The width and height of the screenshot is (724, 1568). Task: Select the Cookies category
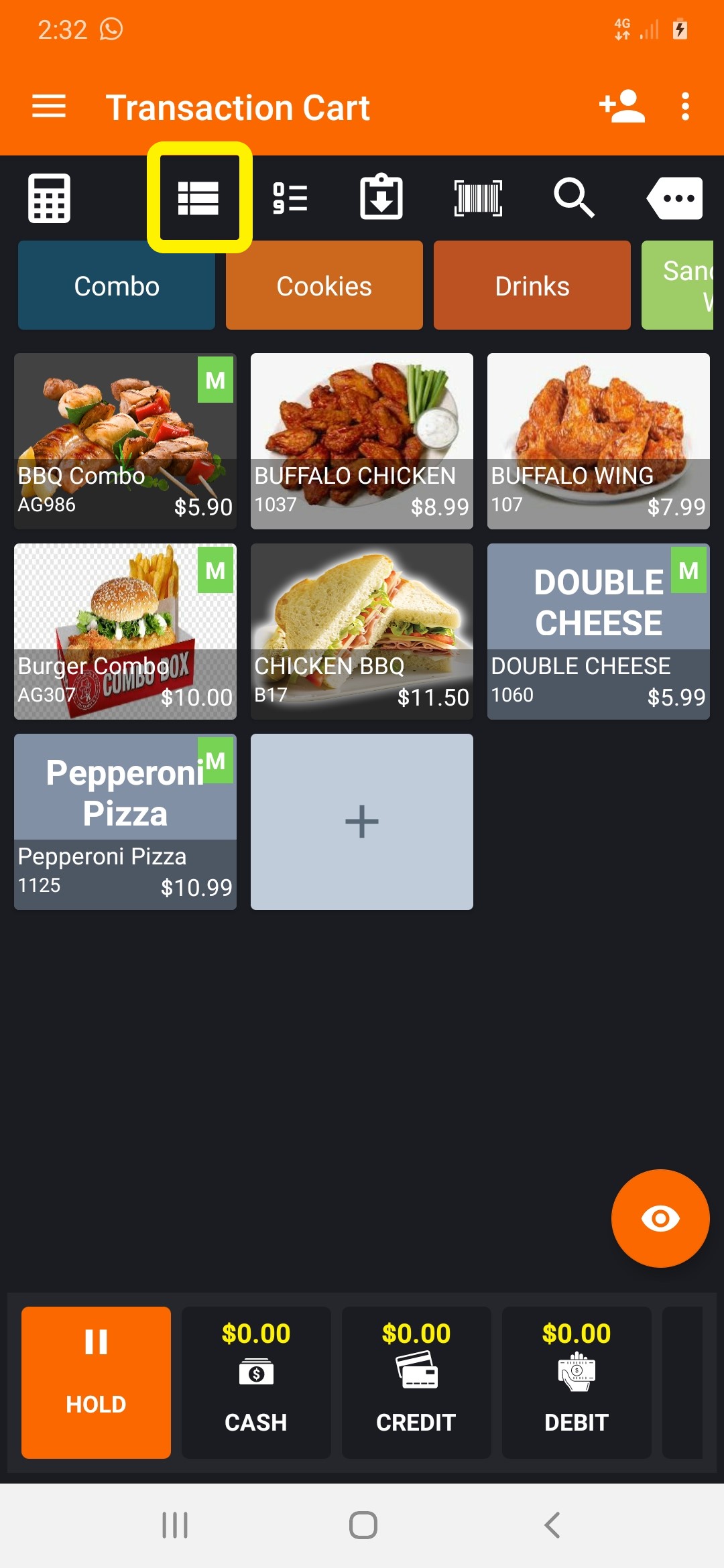pos(324,285)
